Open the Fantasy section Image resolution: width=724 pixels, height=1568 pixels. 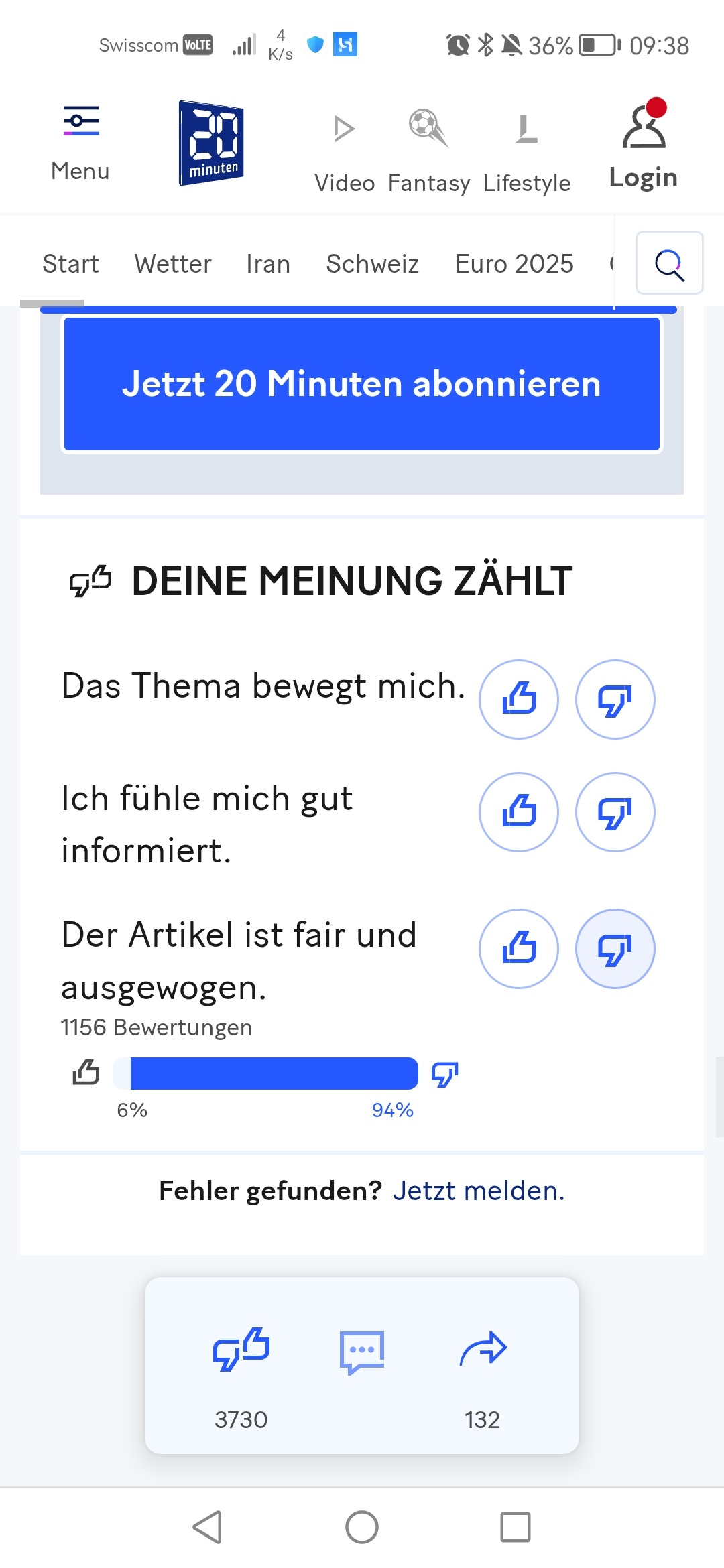point(429,151)
